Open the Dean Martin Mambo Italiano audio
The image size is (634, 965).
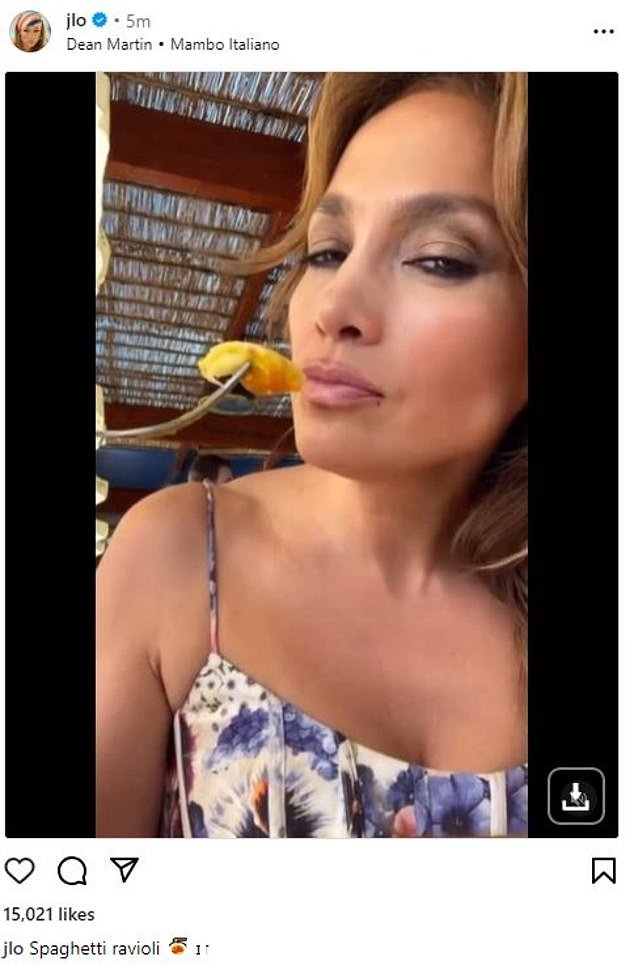(x=173, y=44)
